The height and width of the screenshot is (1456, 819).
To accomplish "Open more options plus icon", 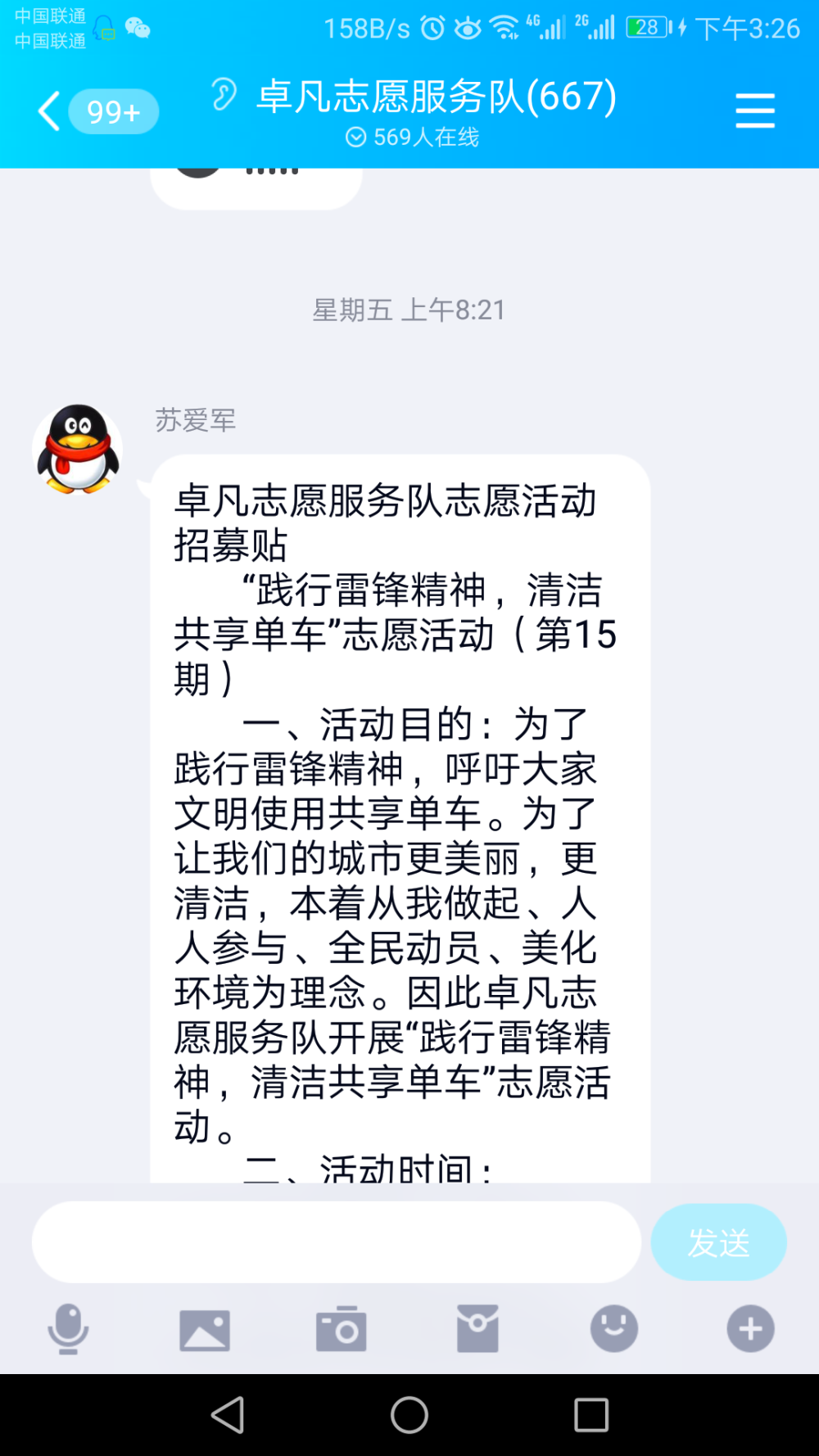I will click(750, 1328).
